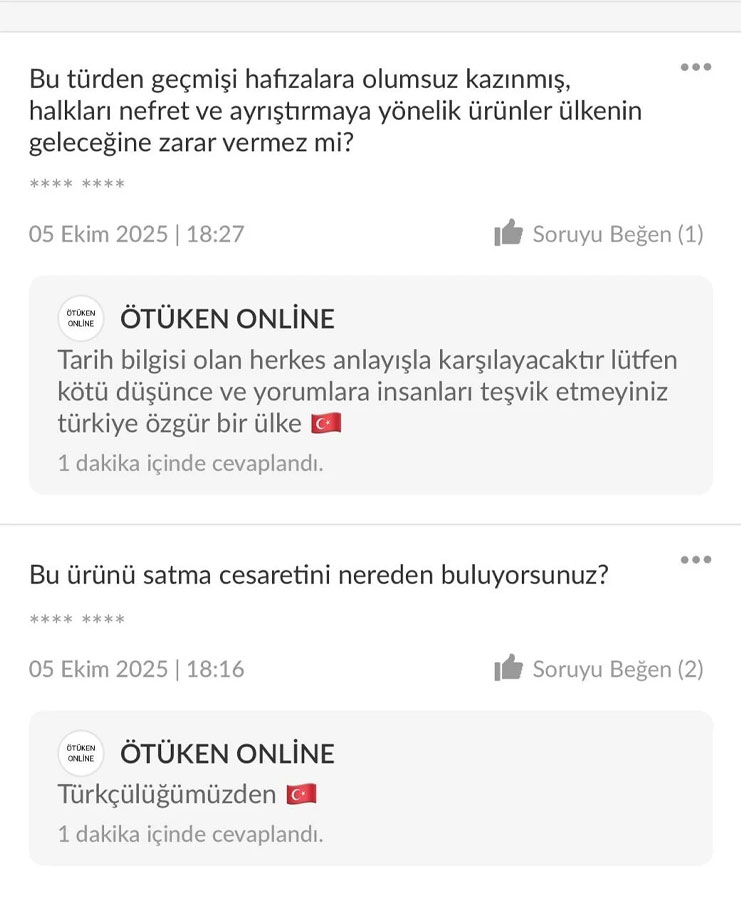This screenshot has height=900, width=741.
Task: Open options menu for the 18:16 question
Action: 695,559
